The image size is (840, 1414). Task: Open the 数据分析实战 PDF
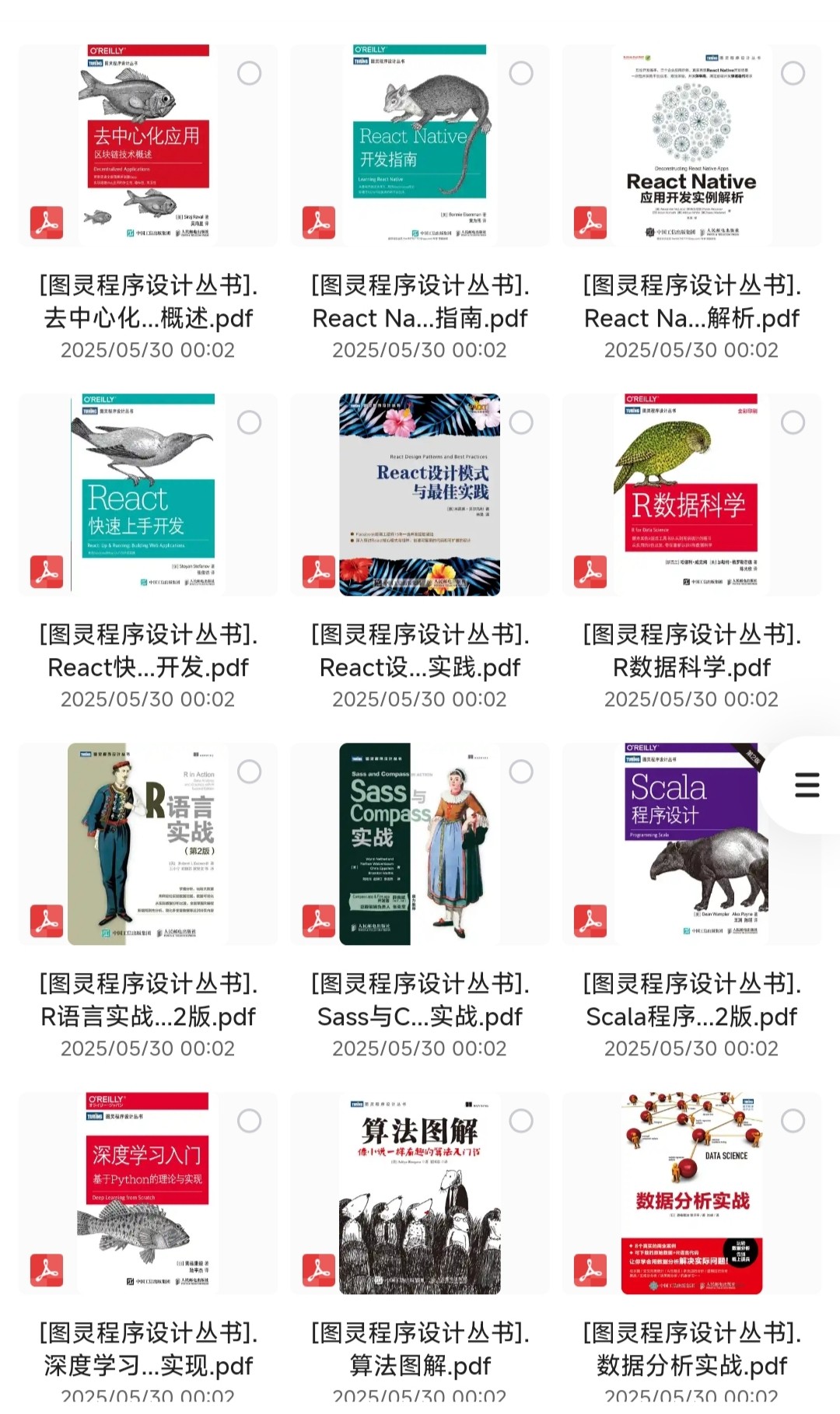[x=691, y=1193]
